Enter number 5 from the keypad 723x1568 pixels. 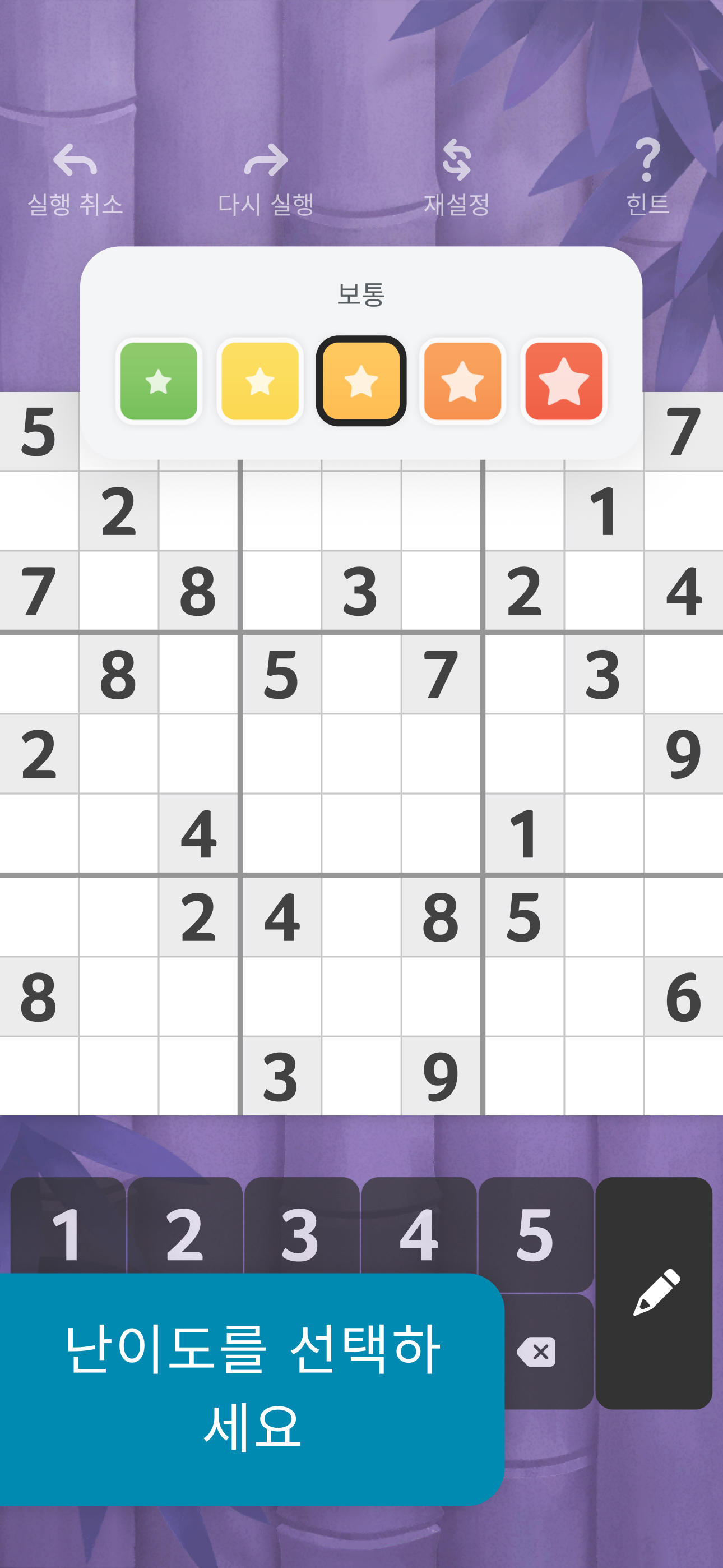(536, 1233)
